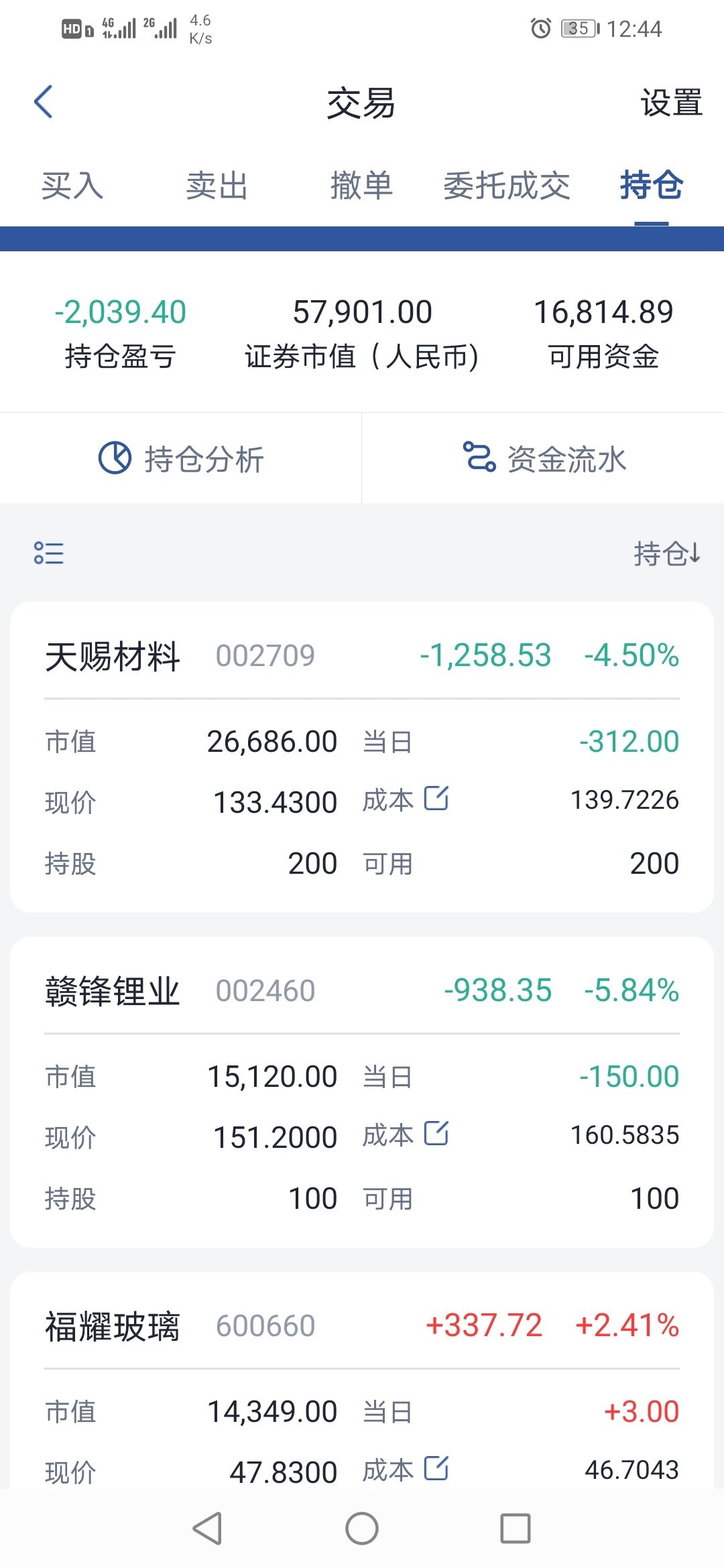
Task: Sort holdings using 持仓↓
Action: 667,553
